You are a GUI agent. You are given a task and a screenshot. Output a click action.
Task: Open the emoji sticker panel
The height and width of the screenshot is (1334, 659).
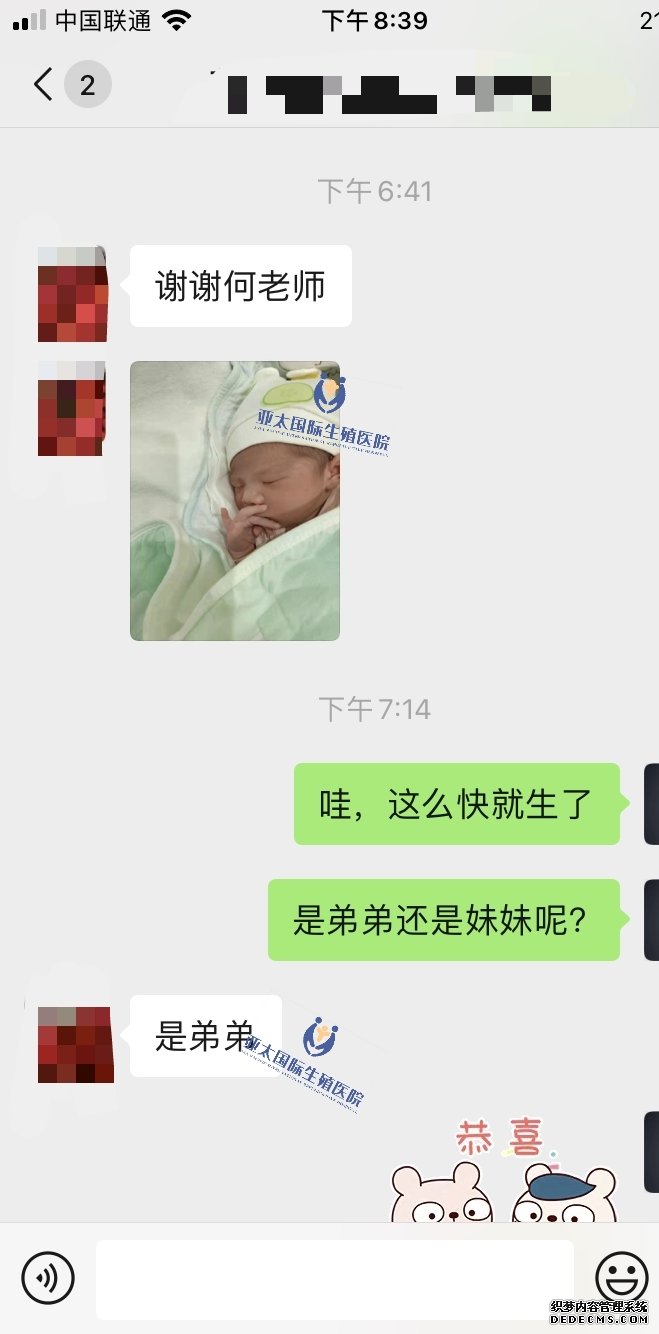pos(621,1277)
